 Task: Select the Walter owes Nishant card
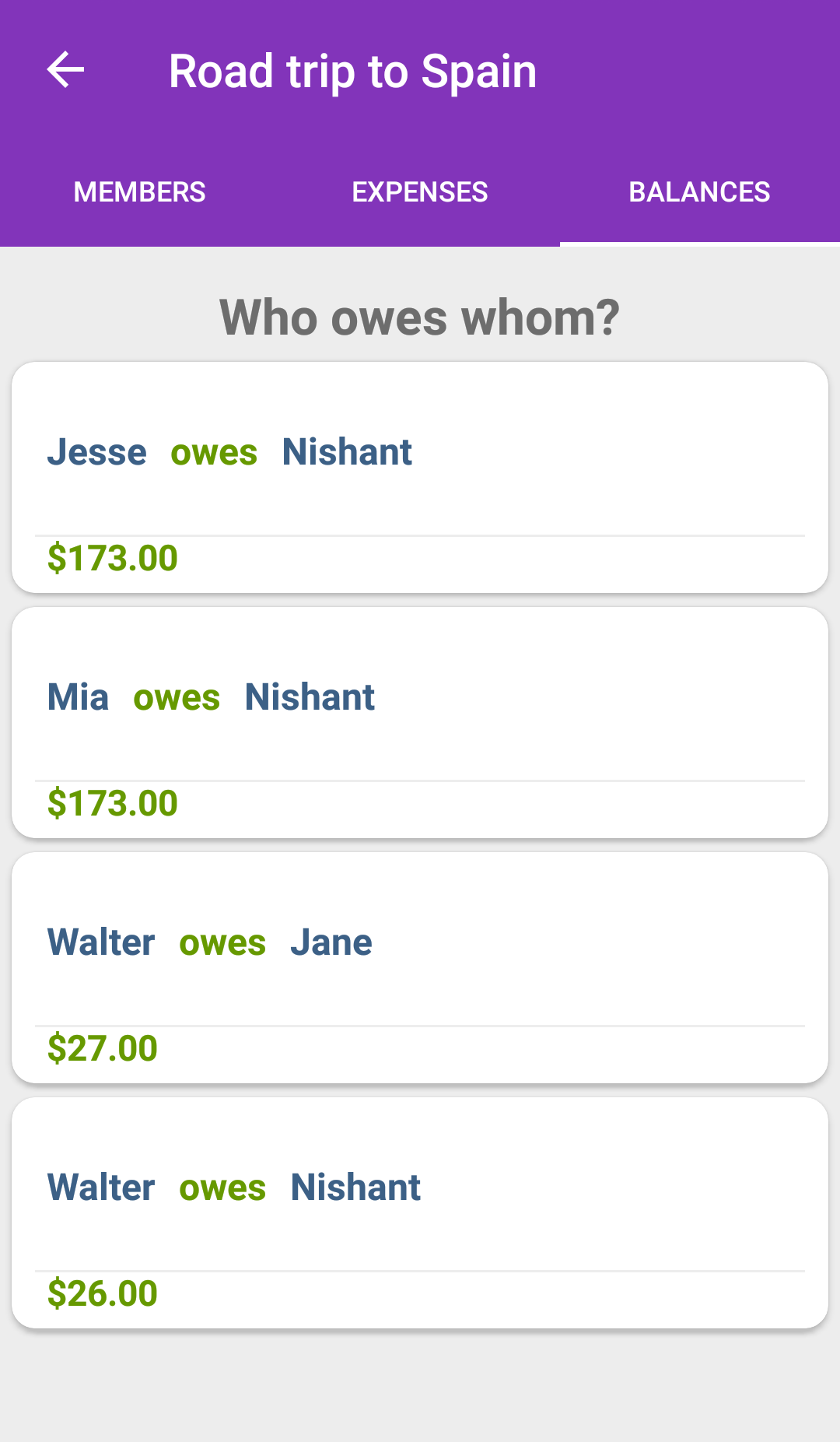point(420,1212)
